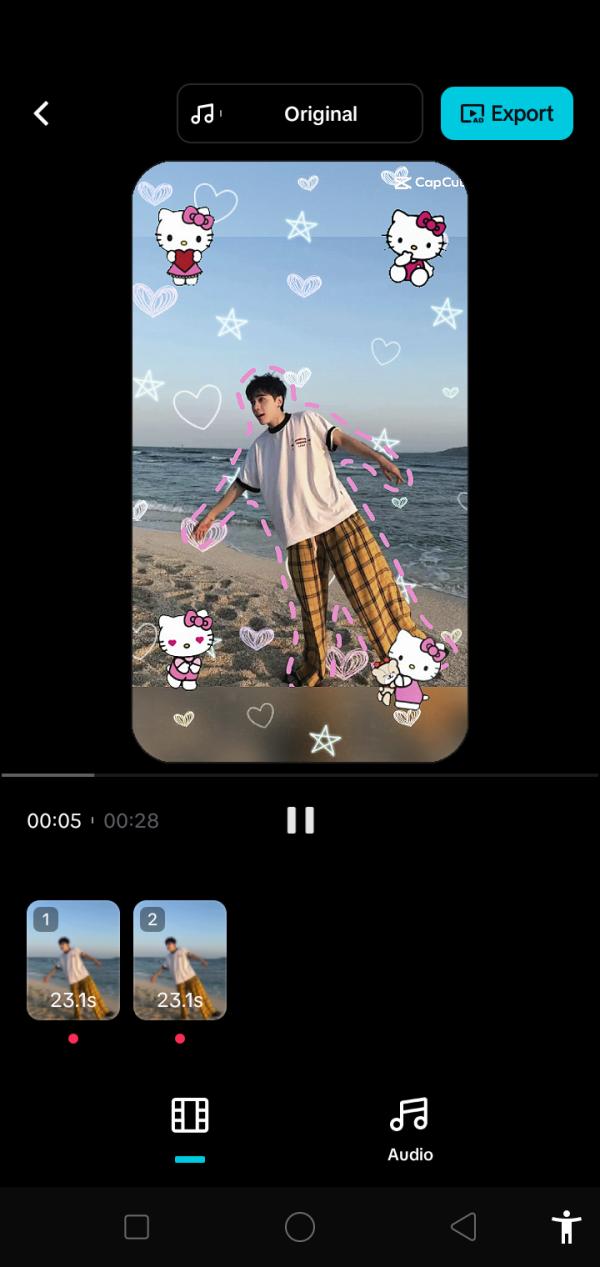Switch to the video clips tab
Image resolution: width=600 pixels, height=1267 pixels.
point(190,1115)
